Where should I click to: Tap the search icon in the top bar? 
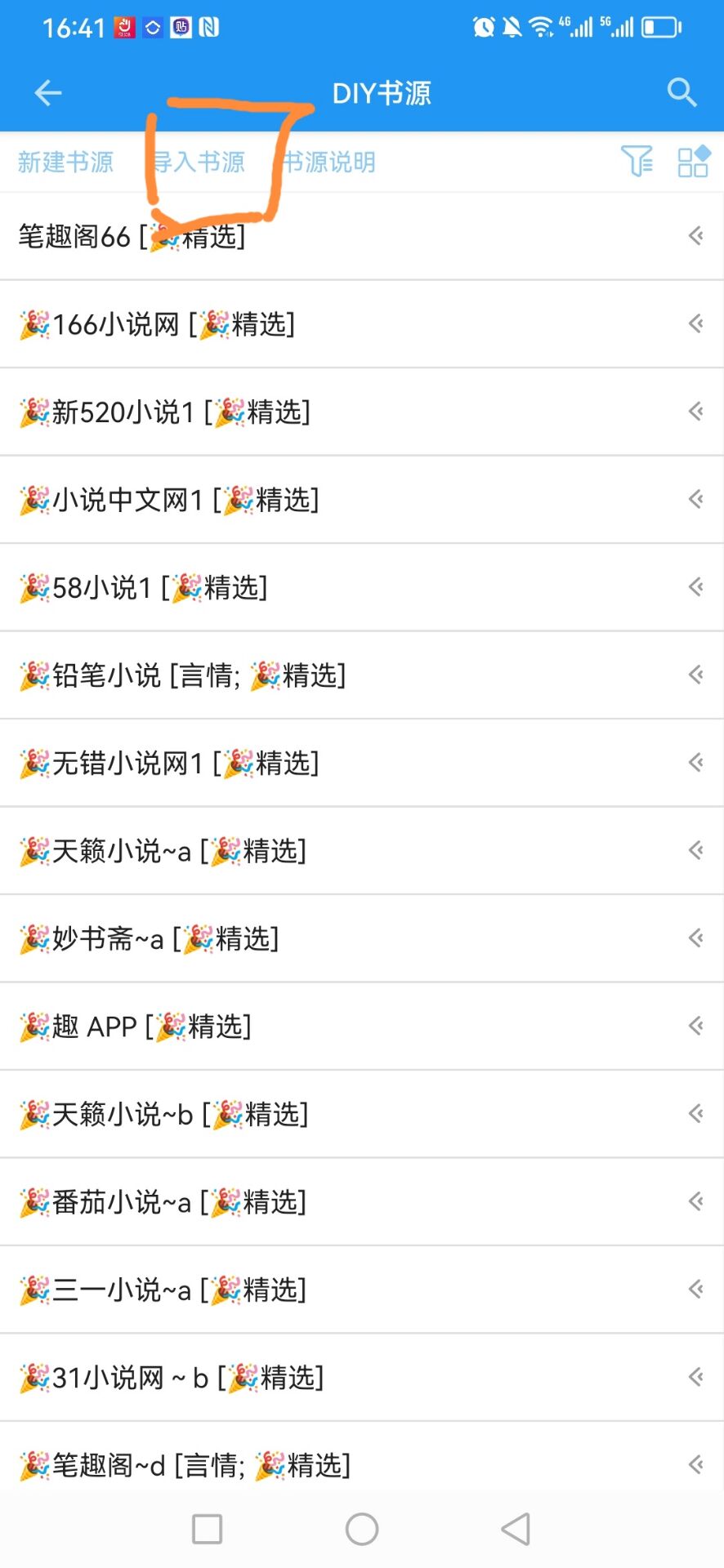pyautogui.click(x=681, y=92)
